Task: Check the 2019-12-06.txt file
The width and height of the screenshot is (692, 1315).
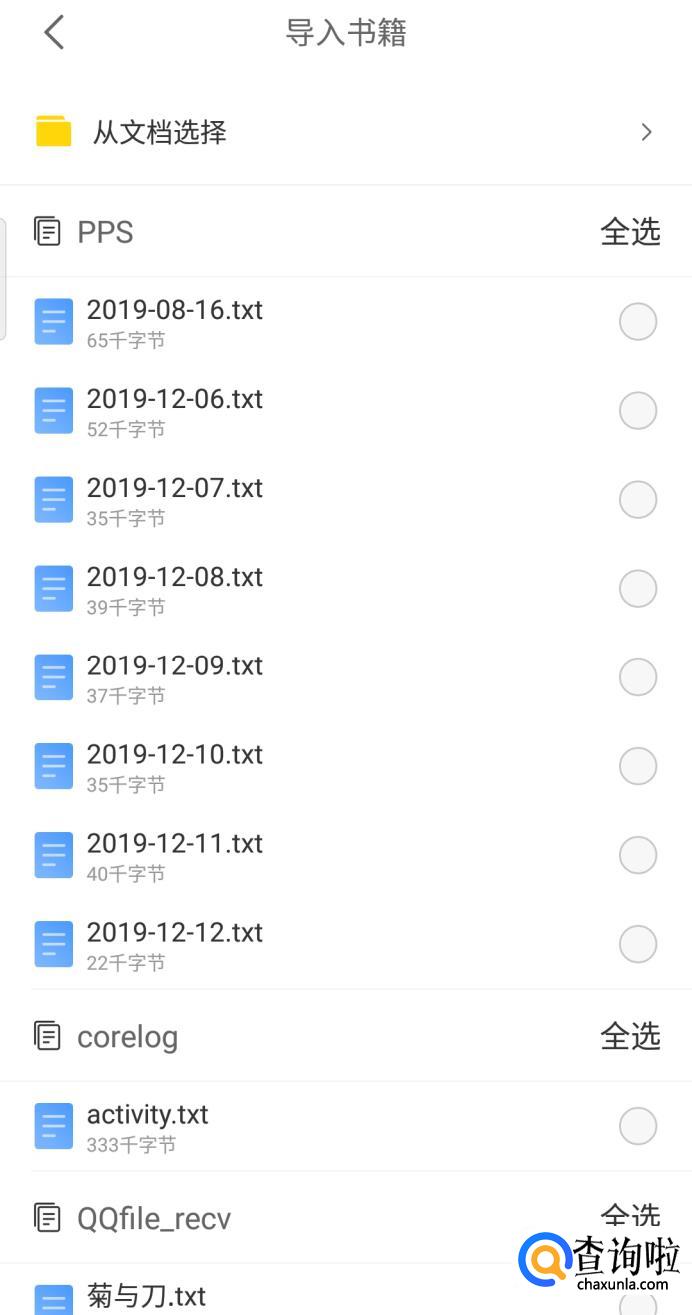Action: click(x=638, y=411)
